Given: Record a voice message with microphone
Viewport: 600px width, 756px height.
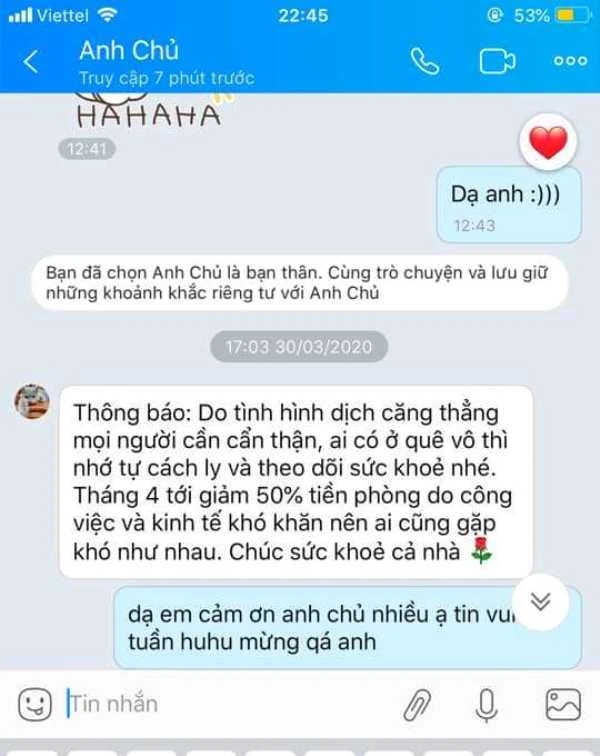Looking at the screenshot, I should coord(487,705).
